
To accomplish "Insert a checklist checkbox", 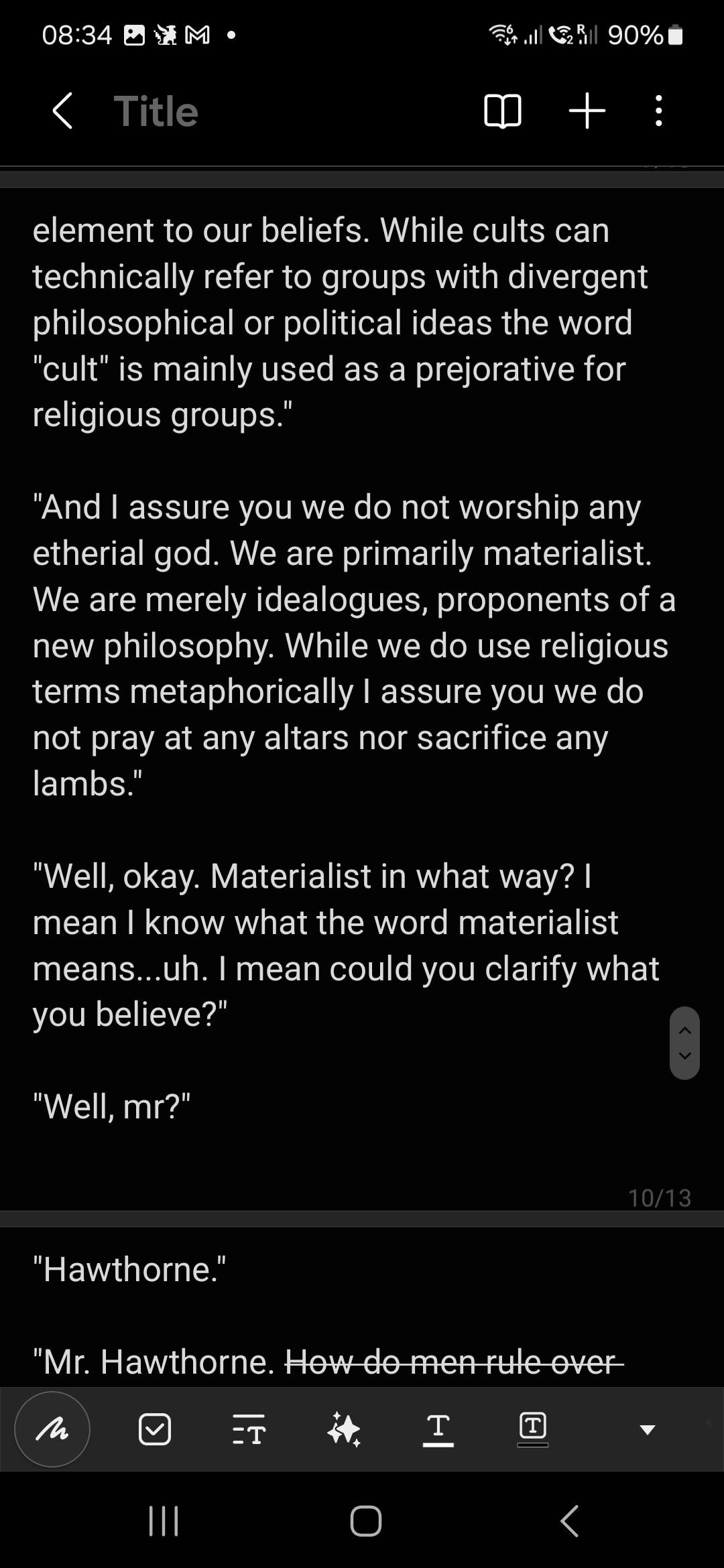I will click(x=155, y=1430).
